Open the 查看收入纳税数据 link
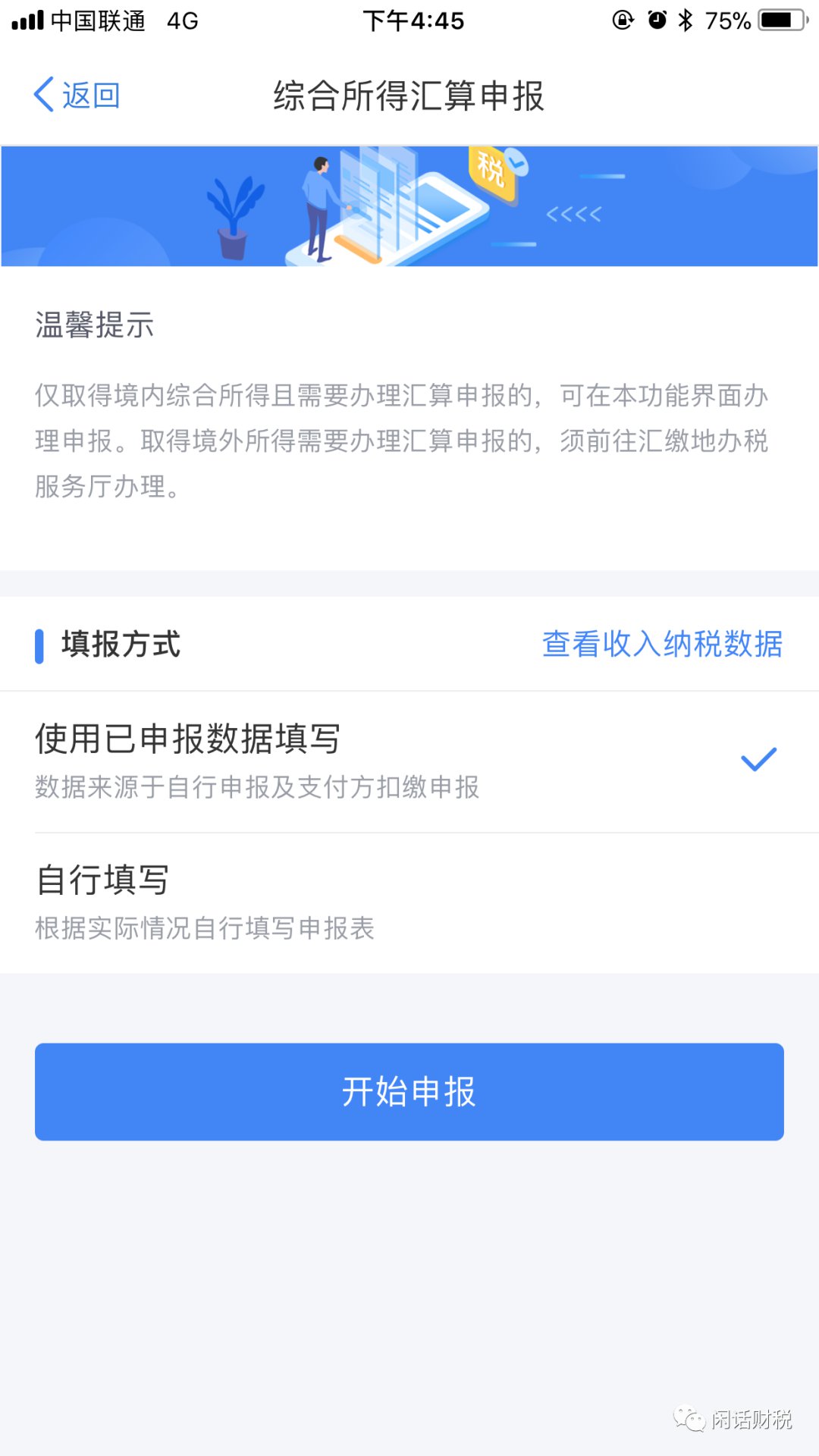Screen dimensions: 819x1456 tap(662, 644)
